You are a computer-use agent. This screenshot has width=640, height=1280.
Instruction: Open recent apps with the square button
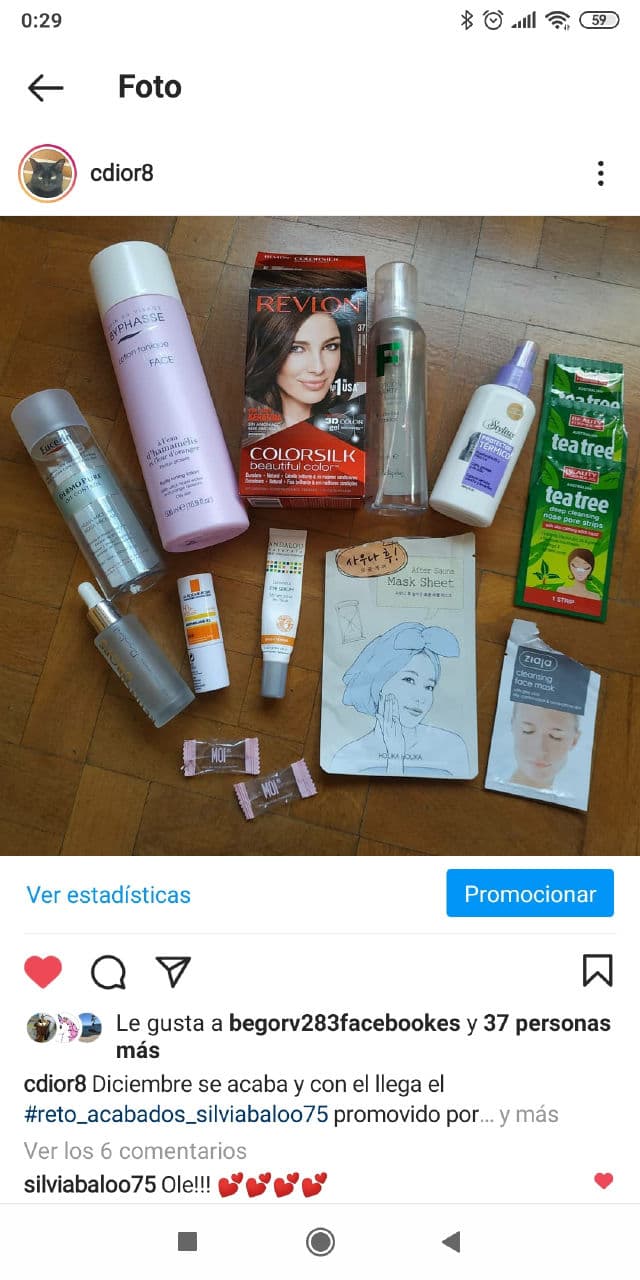coord(187,1242)
